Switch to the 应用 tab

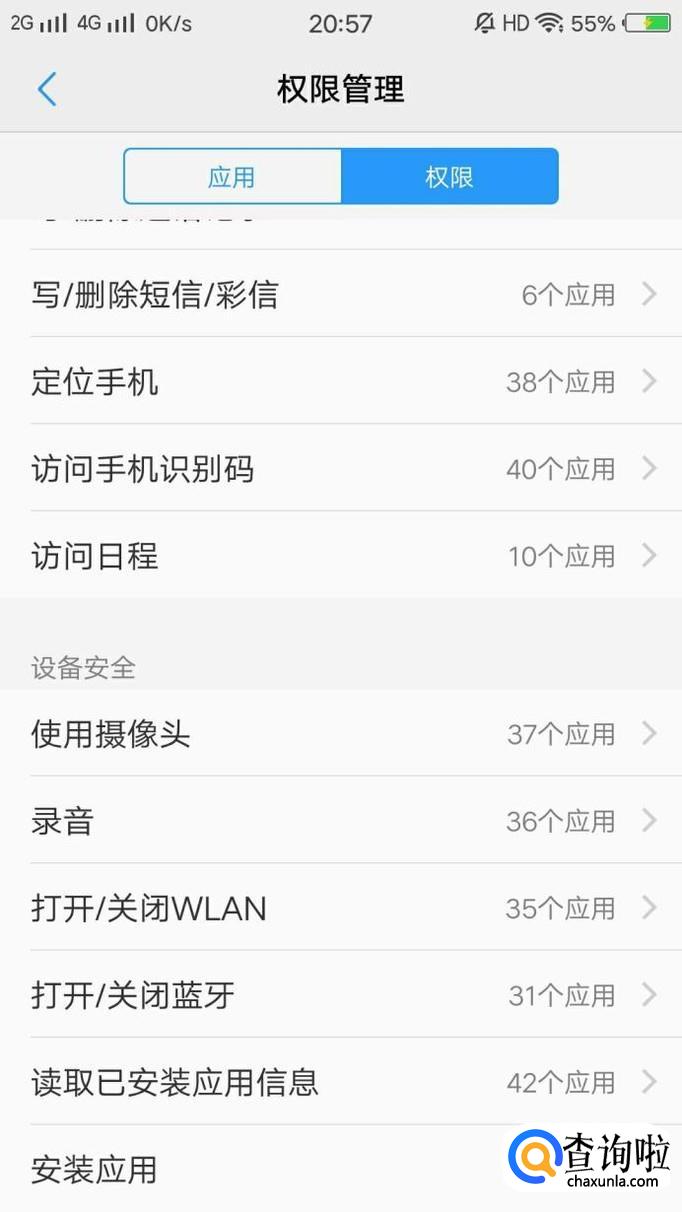tap(232, 177)
